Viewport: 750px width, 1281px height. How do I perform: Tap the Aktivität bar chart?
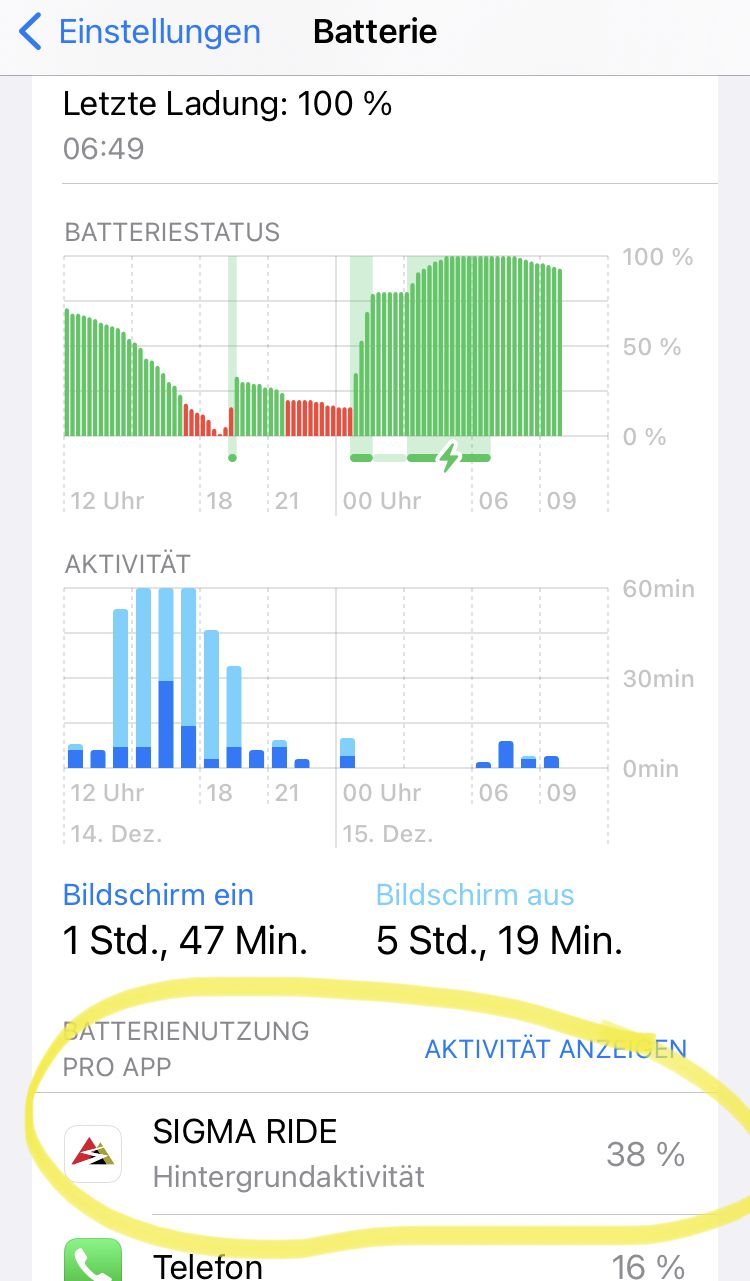tap(335, 679)
